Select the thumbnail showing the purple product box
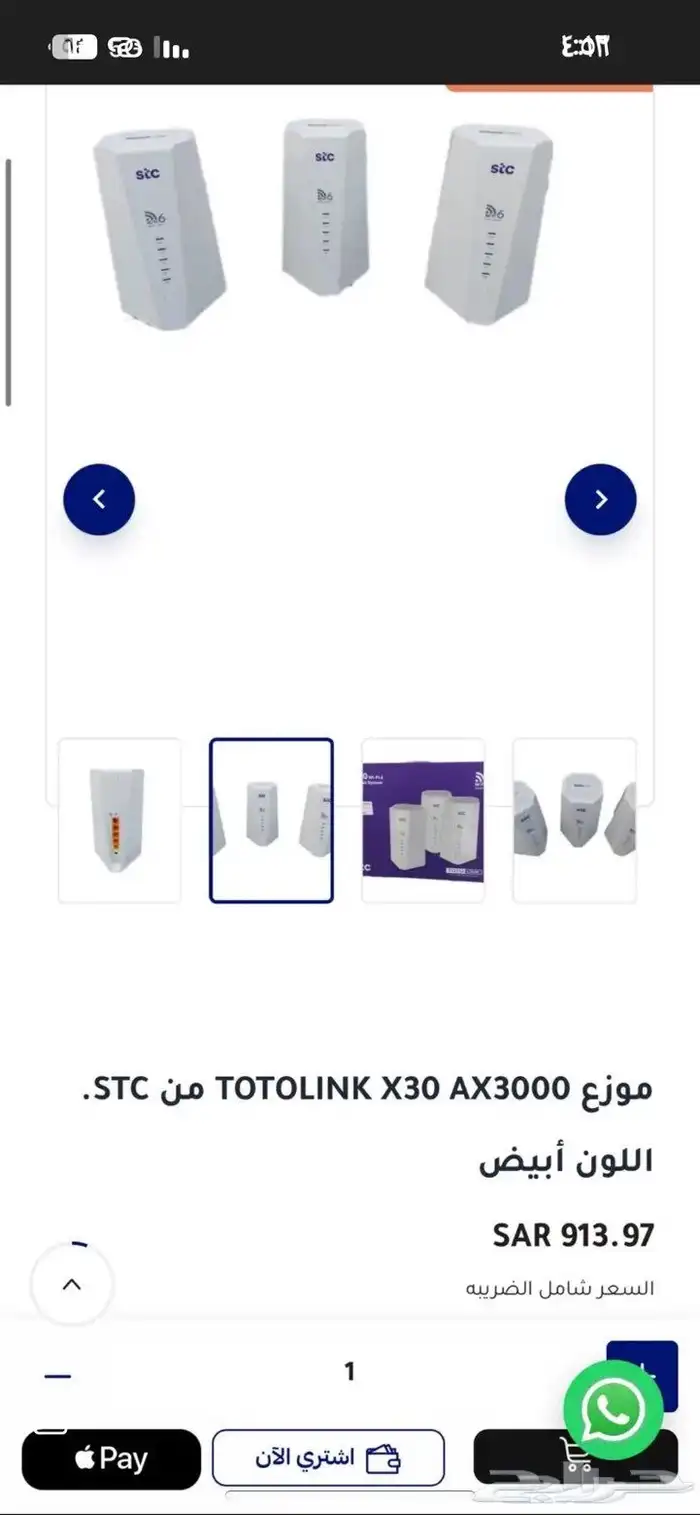 (x=423, y=820)
